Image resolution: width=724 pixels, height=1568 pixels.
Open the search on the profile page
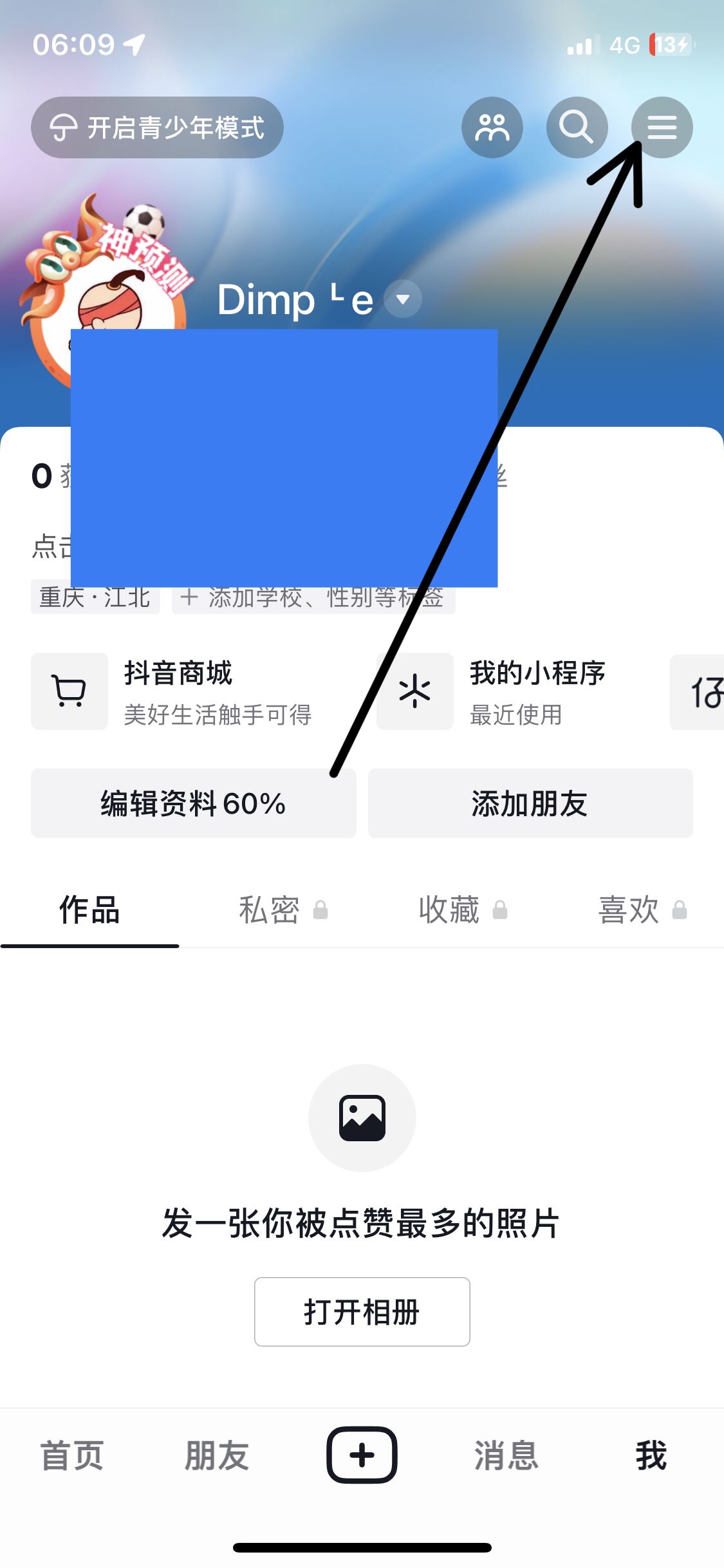coord(577,127)
